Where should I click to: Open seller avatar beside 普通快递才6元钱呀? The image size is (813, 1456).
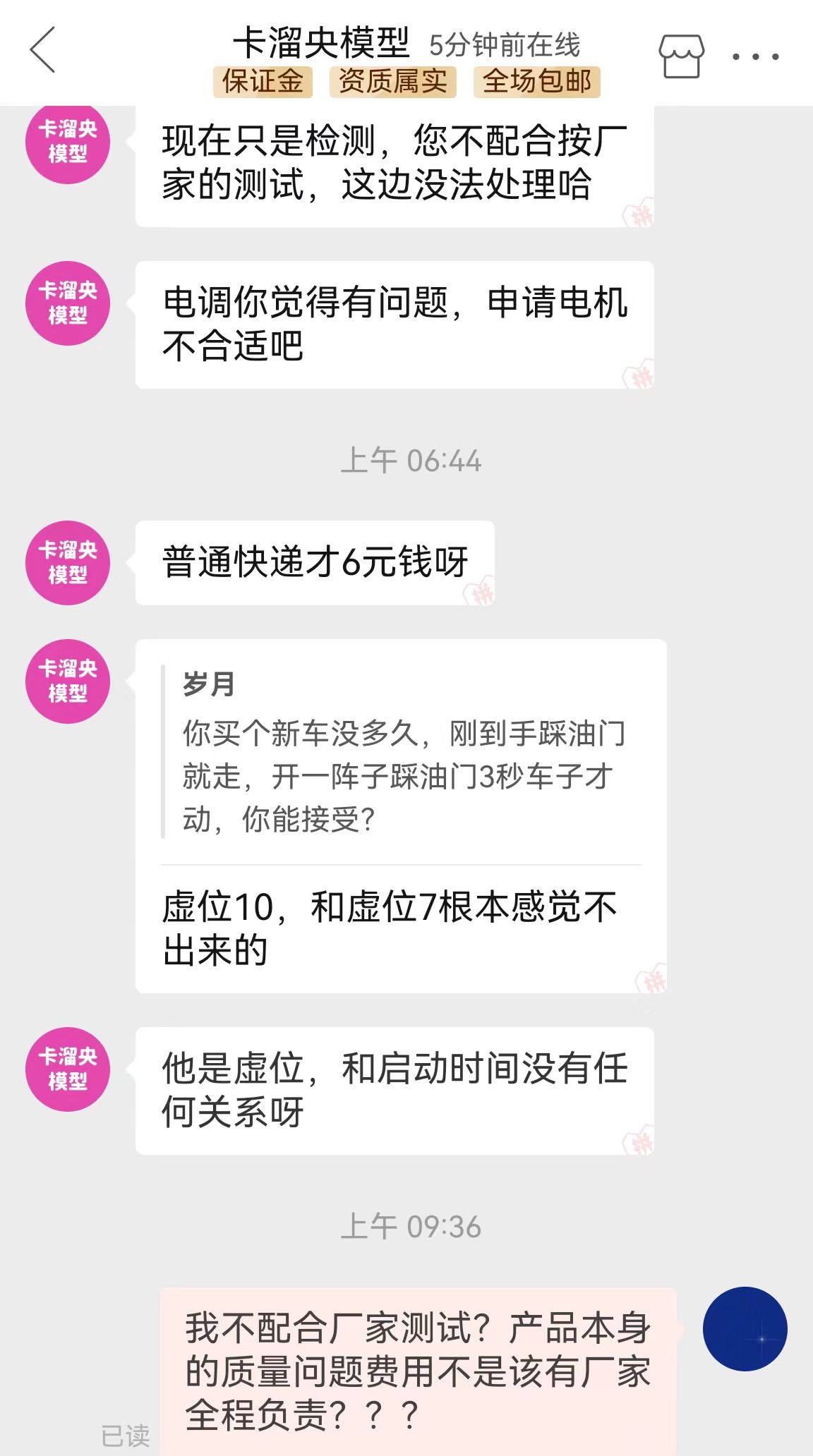68,563
